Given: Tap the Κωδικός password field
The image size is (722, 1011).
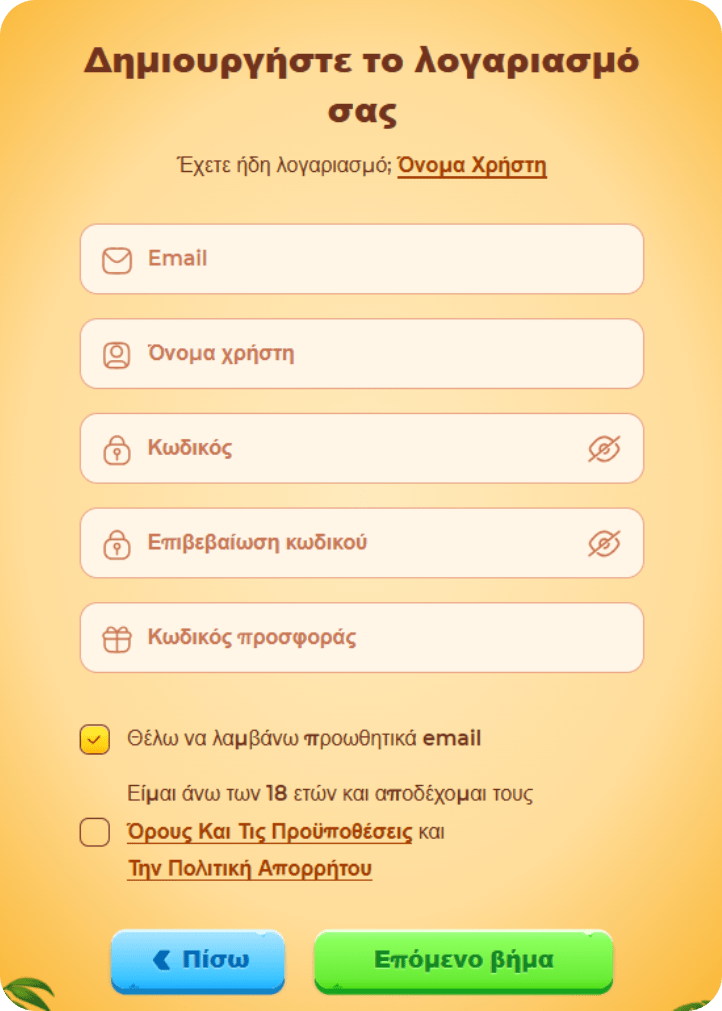Looking at the screenshot, I should pos(360,448).
